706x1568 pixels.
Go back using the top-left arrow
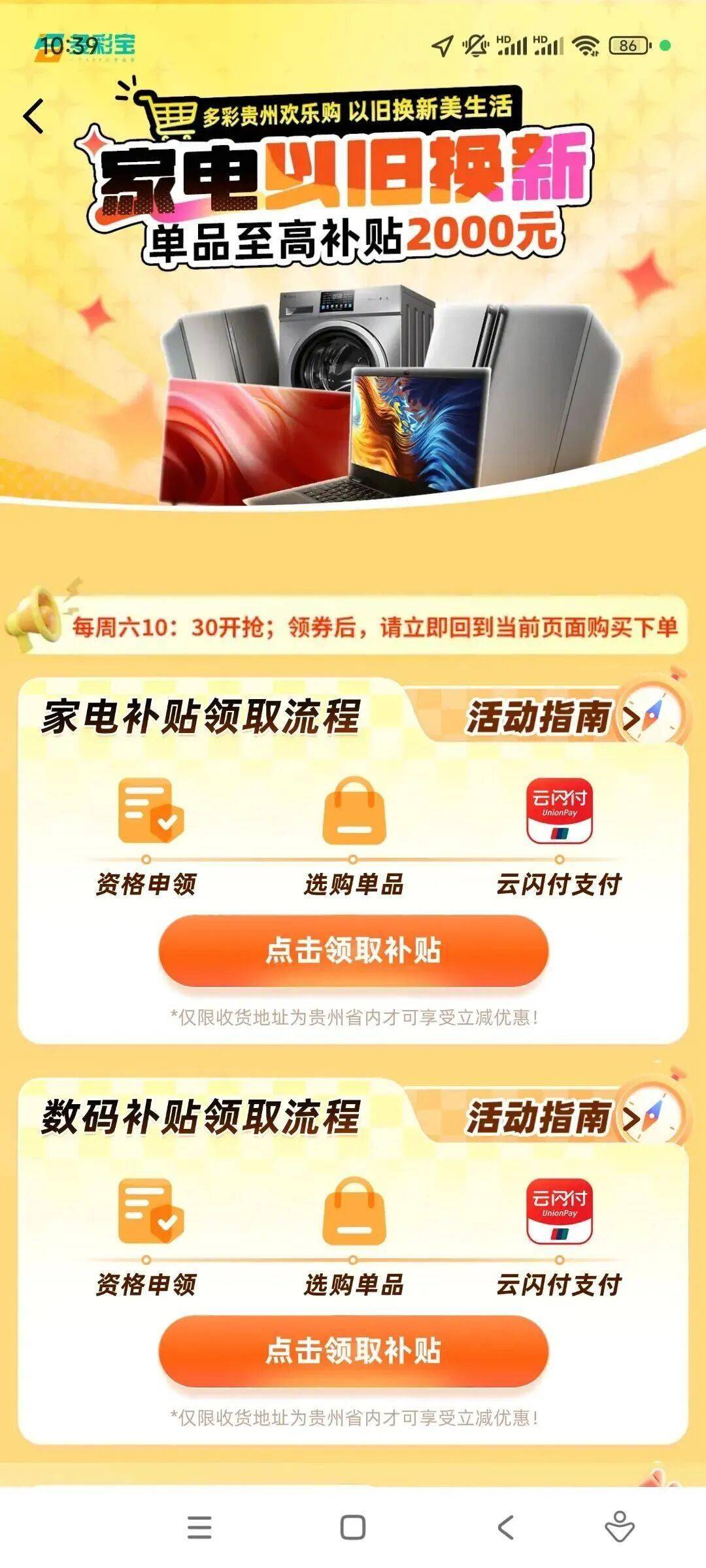[x=34, y=116]
